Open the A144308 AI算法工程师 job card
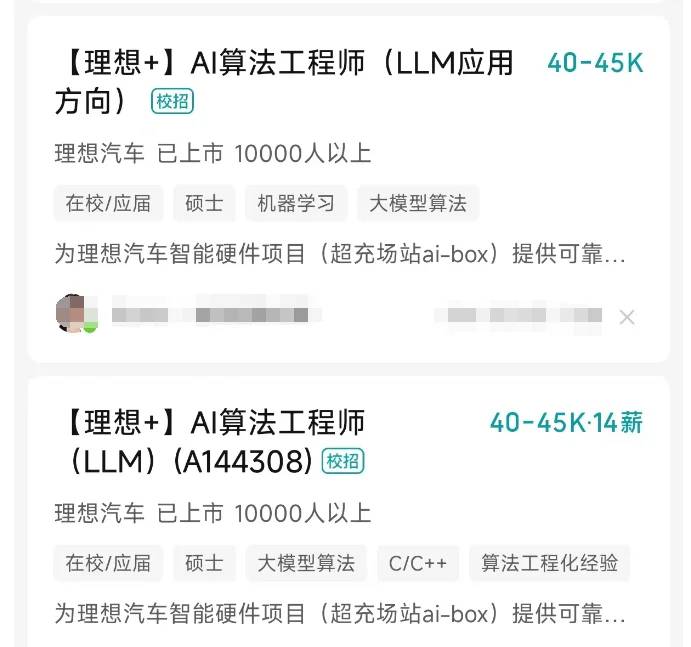691x647 pixels. tap(210, 441)
